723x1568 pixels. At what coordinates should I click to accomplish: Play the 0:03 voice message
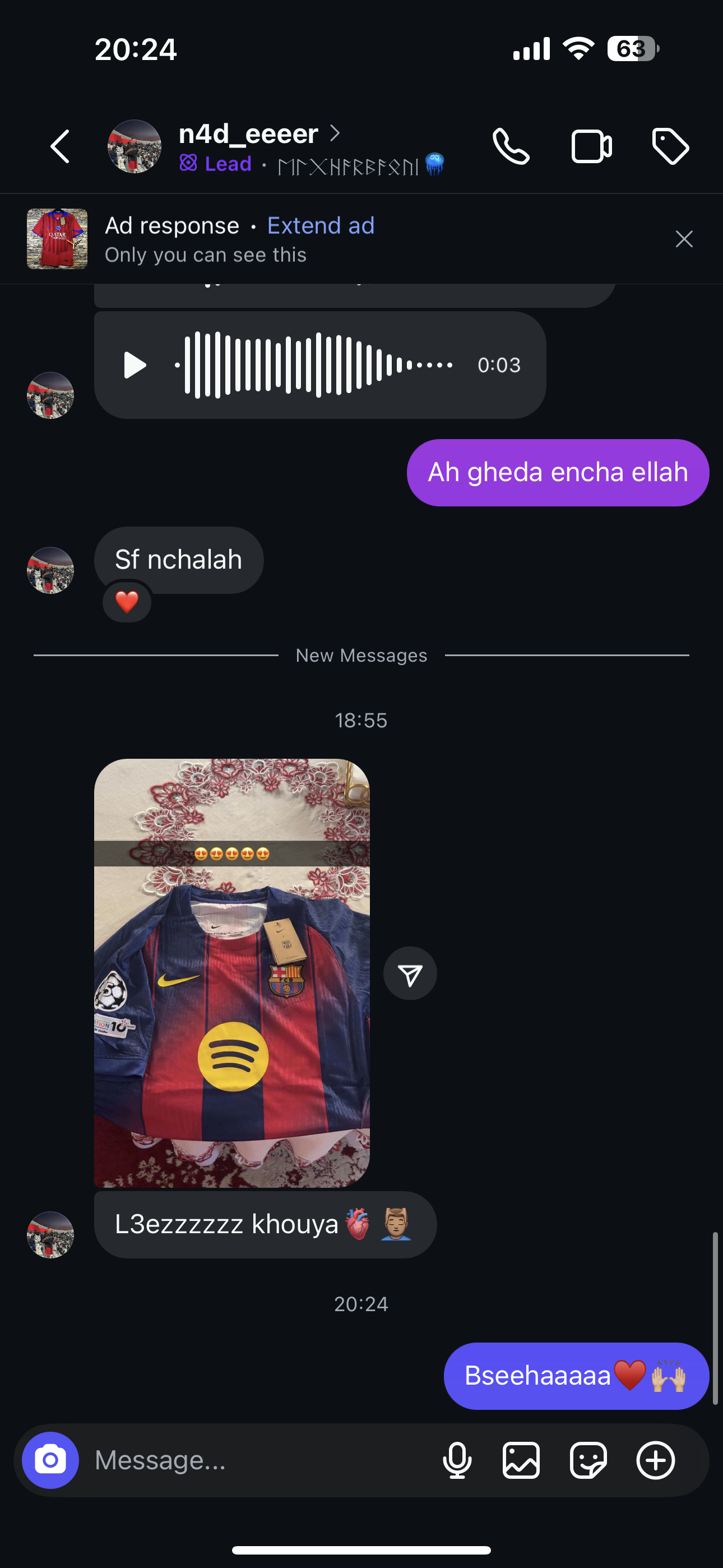coord(135,365)
